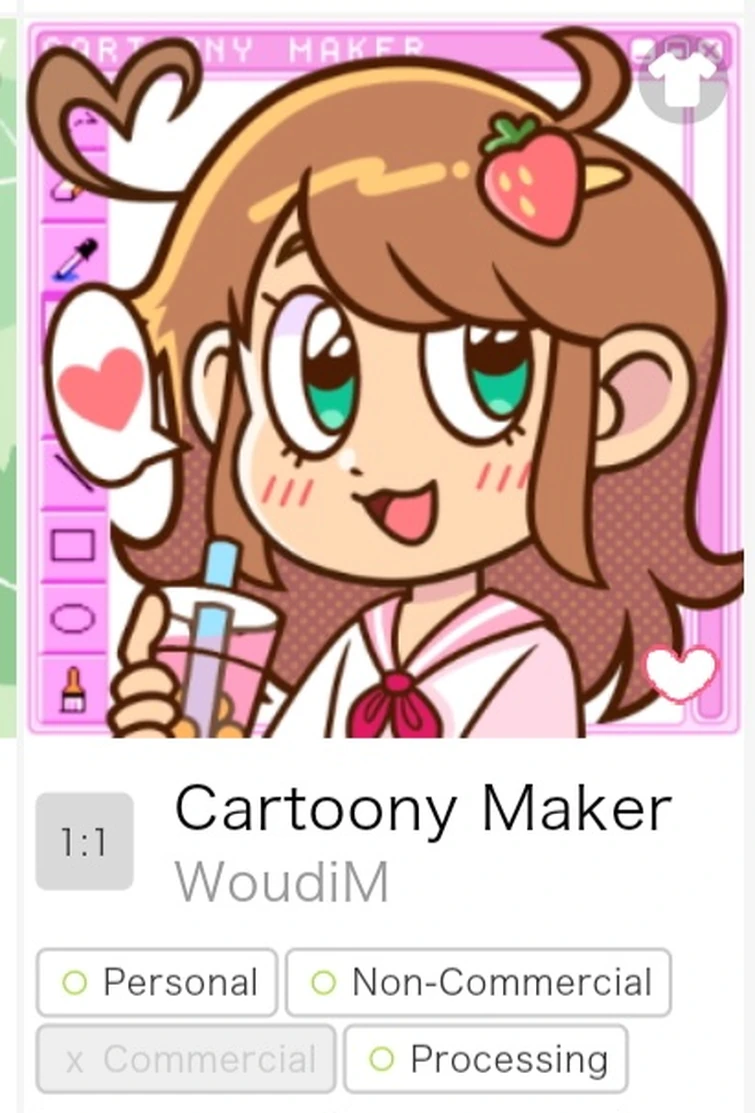Click the white heart icon in the corner
The image size is (755, 1113).
click(678, 674)
